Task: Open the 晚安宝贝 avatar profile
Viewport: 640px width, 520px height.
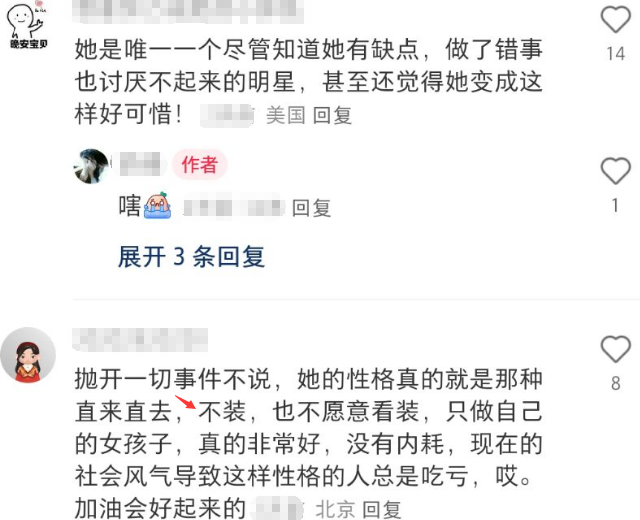Action: tap(28, 27)
